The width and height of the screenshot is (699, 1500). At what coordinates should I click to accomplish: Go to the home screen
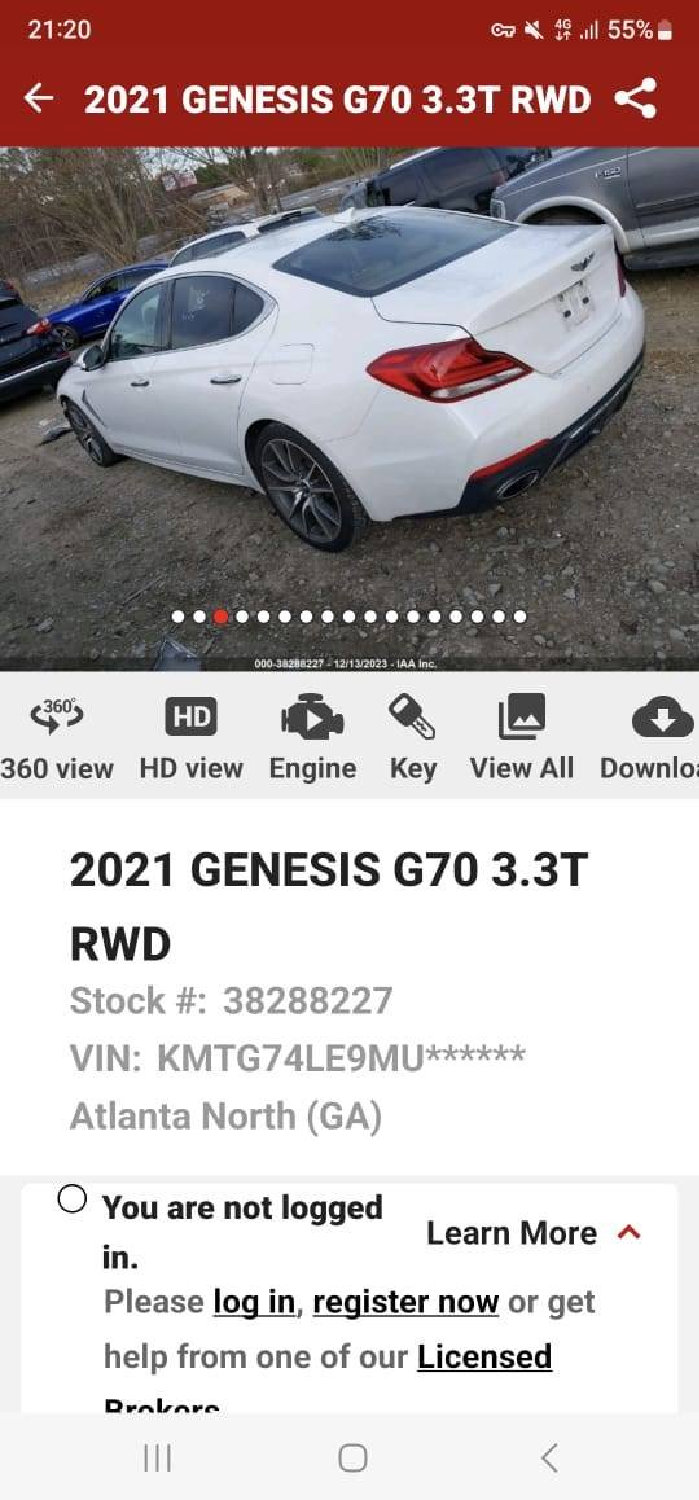click(x=352, y=1458)
